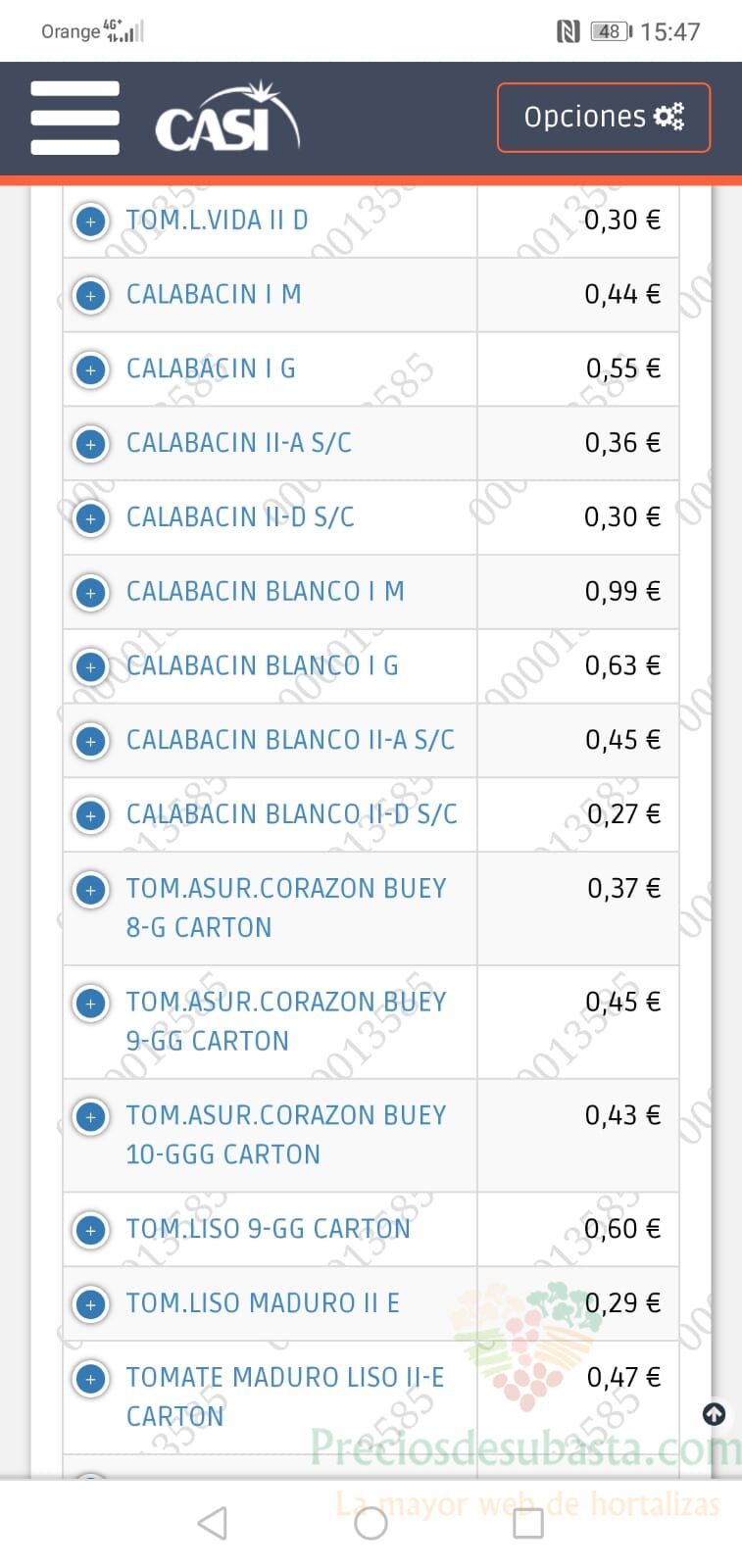Expand the CALABACIN II-D S/C row
742x1568 pixels.
pyautogui.click(x=91, y=517)
